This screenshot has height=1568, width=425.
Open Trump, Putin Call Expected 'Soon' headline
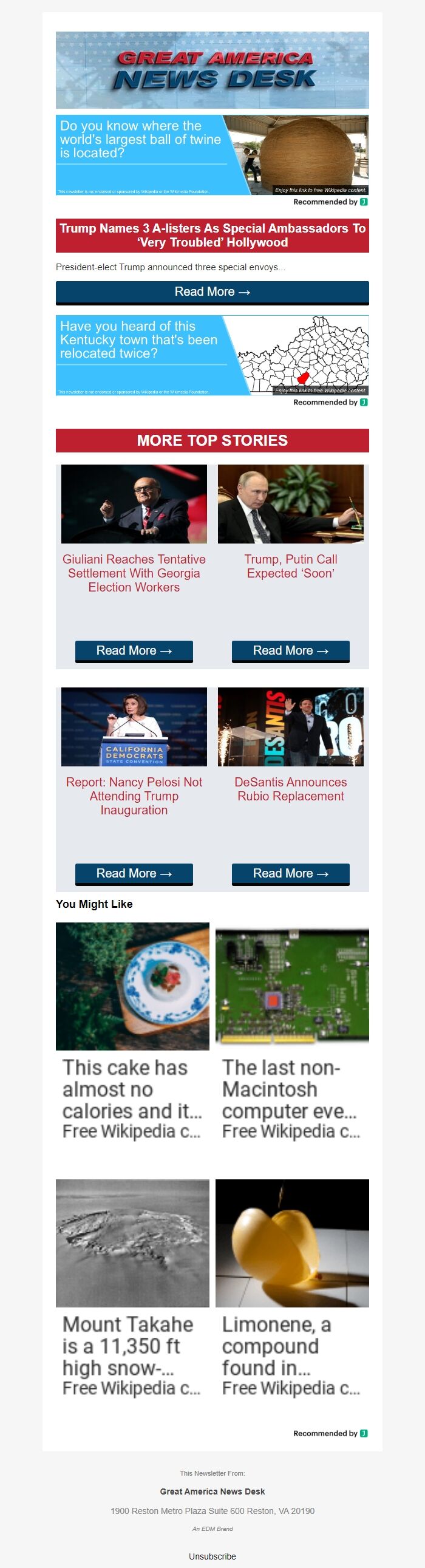point(290,566)
